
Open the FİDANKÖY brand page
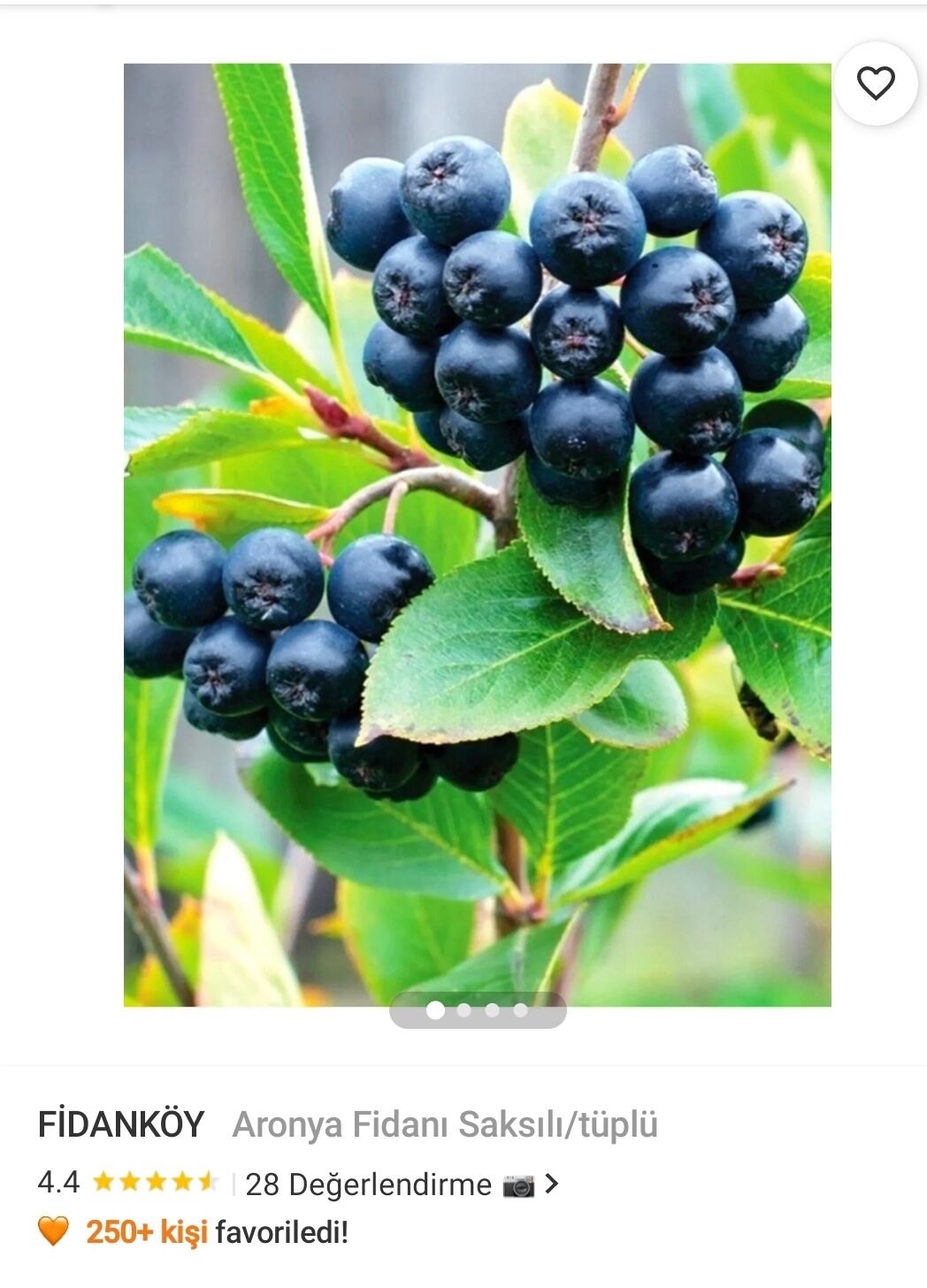pyautogui.click(x=121, y=1124)
